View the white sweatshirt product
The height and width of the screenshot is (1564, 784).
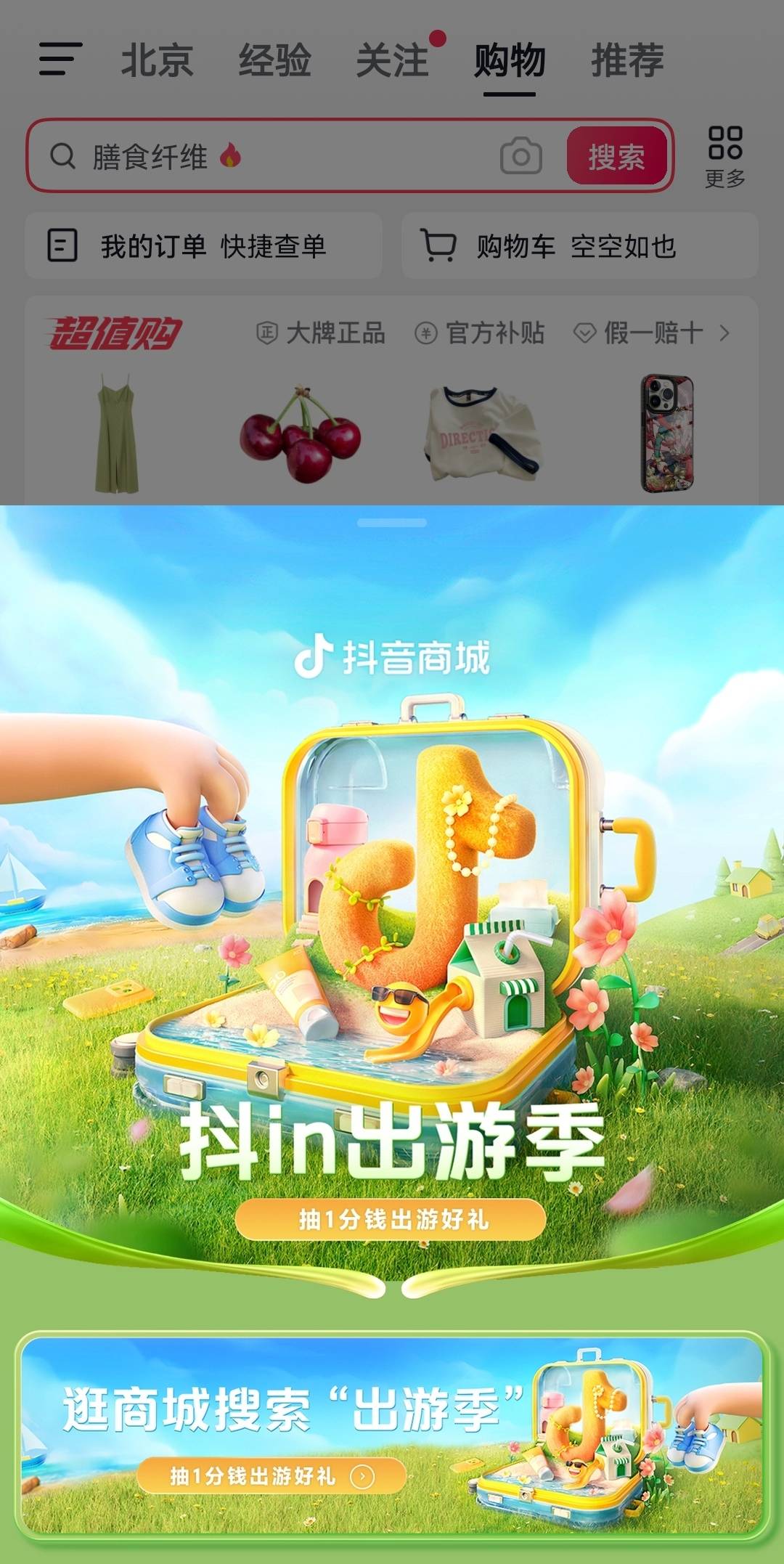[x=482, y=434]
